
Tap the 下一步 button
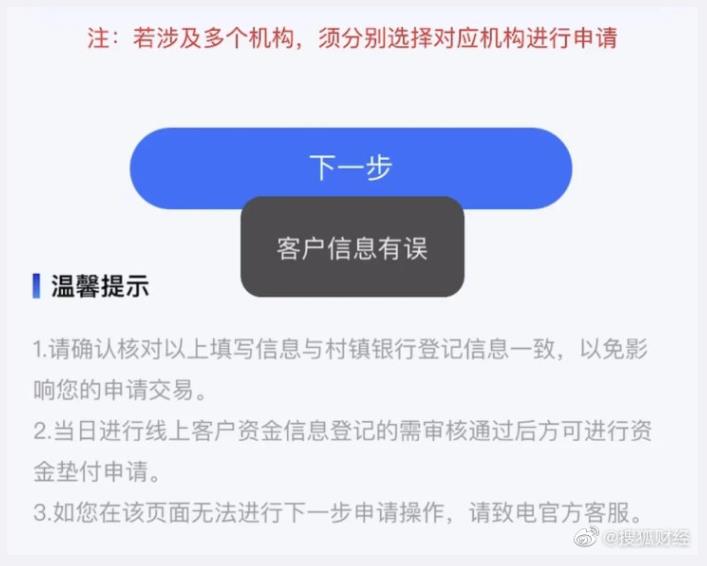coord(350,166)
